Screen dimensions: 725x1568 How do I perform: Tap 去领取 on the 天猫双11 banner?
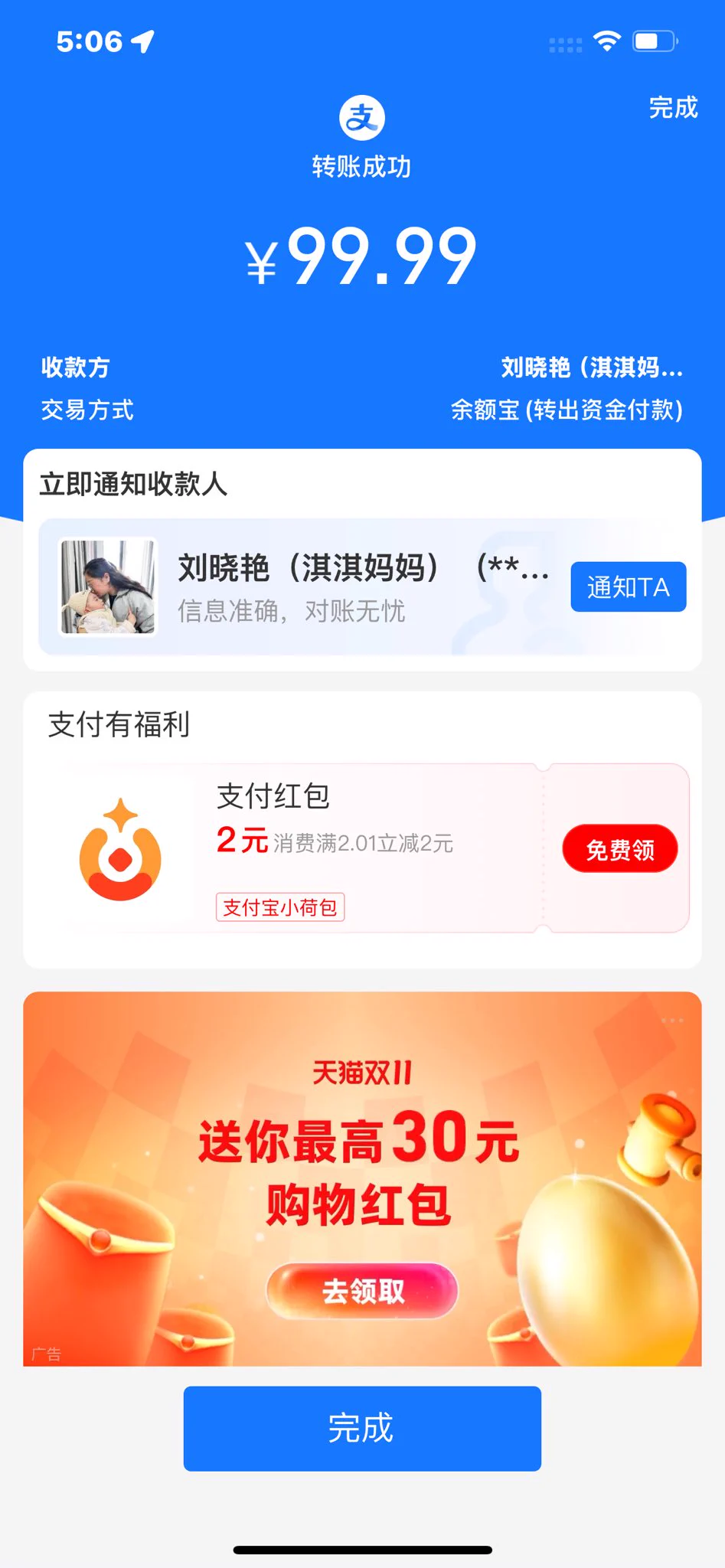coord(362,1292)
